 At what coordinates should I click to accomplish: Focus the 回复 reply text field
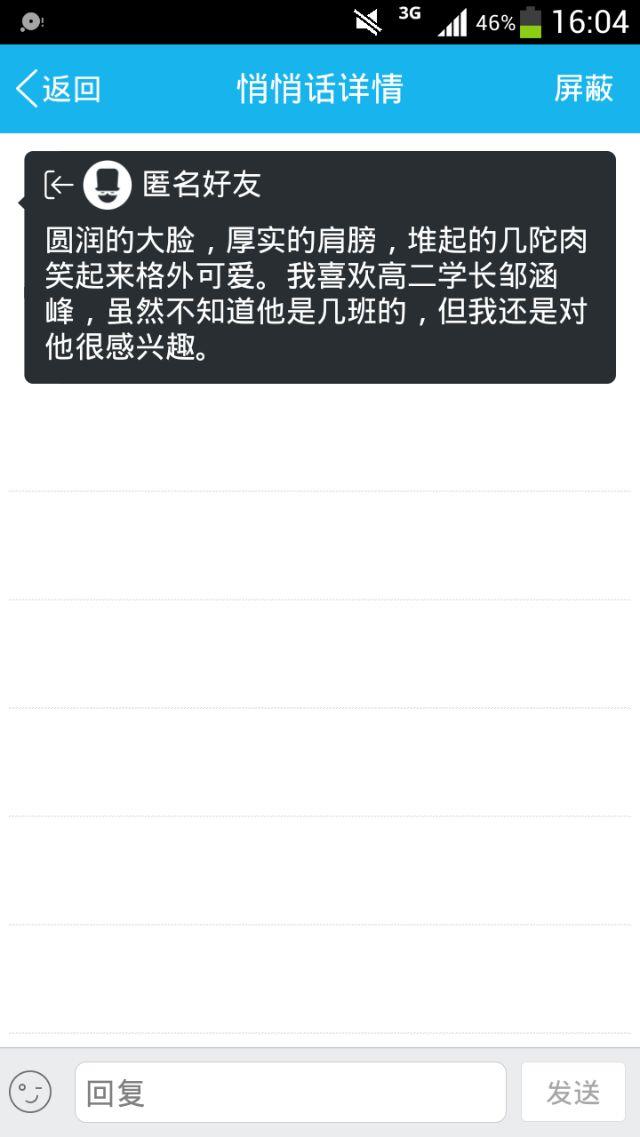pyautogui.click(x=290, y=1092)
